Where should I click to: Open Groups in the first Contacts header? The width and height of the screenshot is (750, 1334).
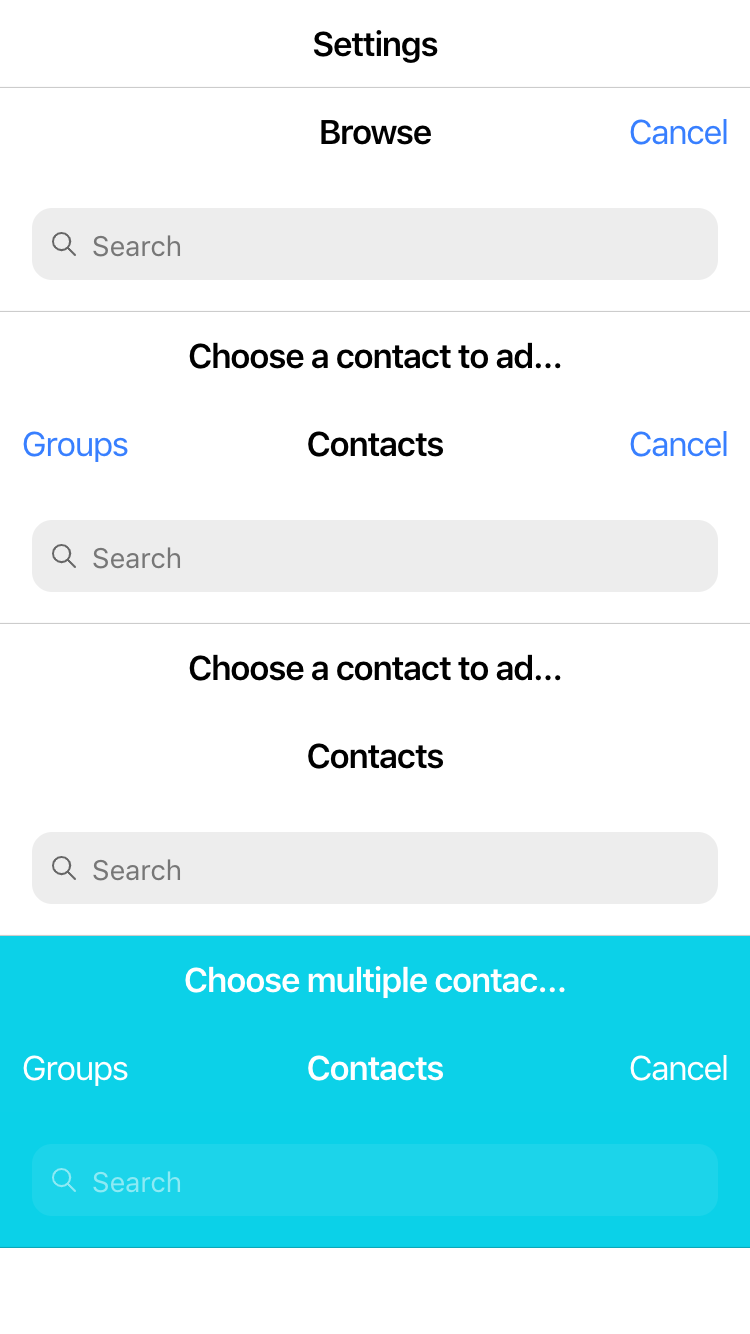coord(75,445)
